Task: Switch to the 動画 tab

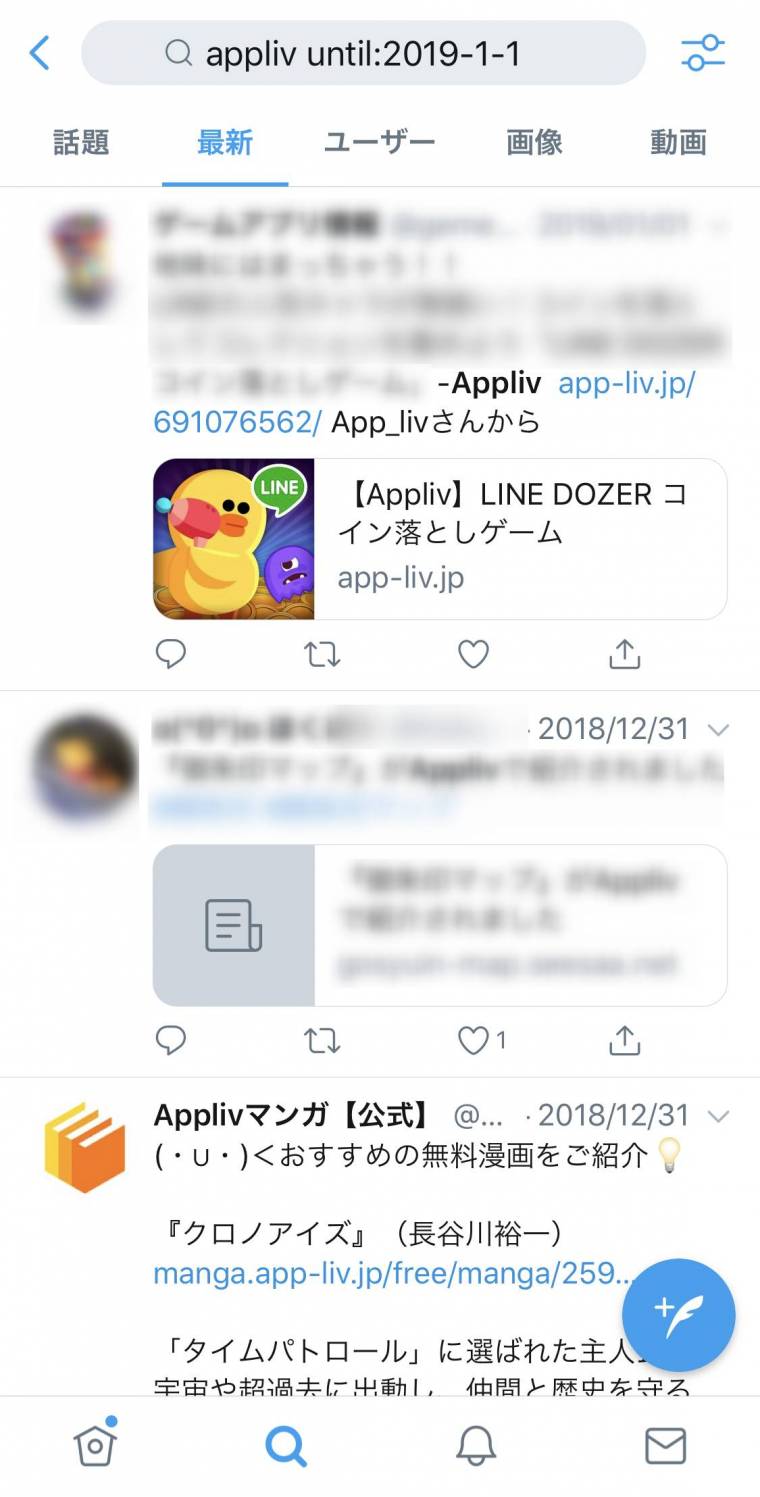Action: [679, 143]
